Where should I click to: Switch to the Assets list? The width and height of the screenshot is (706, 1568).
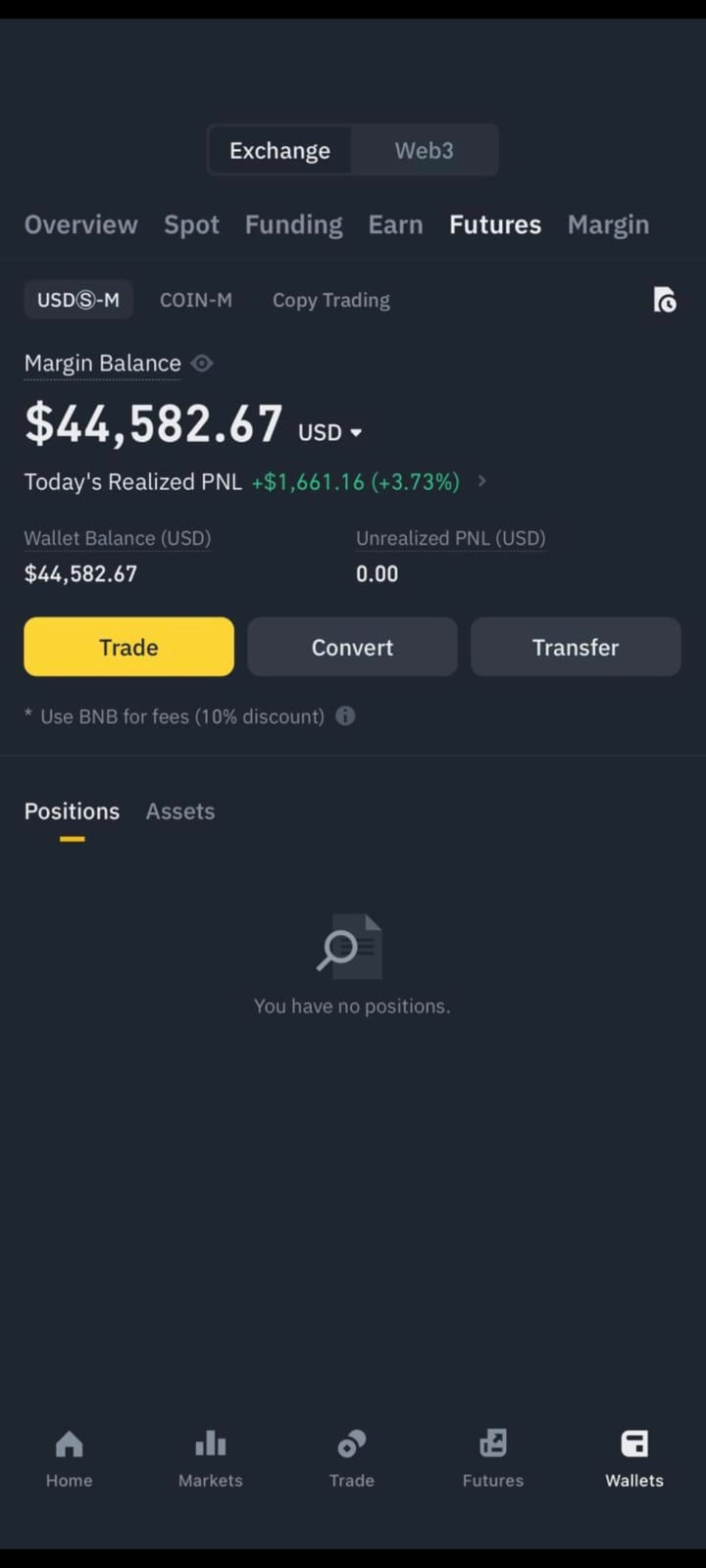179,811
